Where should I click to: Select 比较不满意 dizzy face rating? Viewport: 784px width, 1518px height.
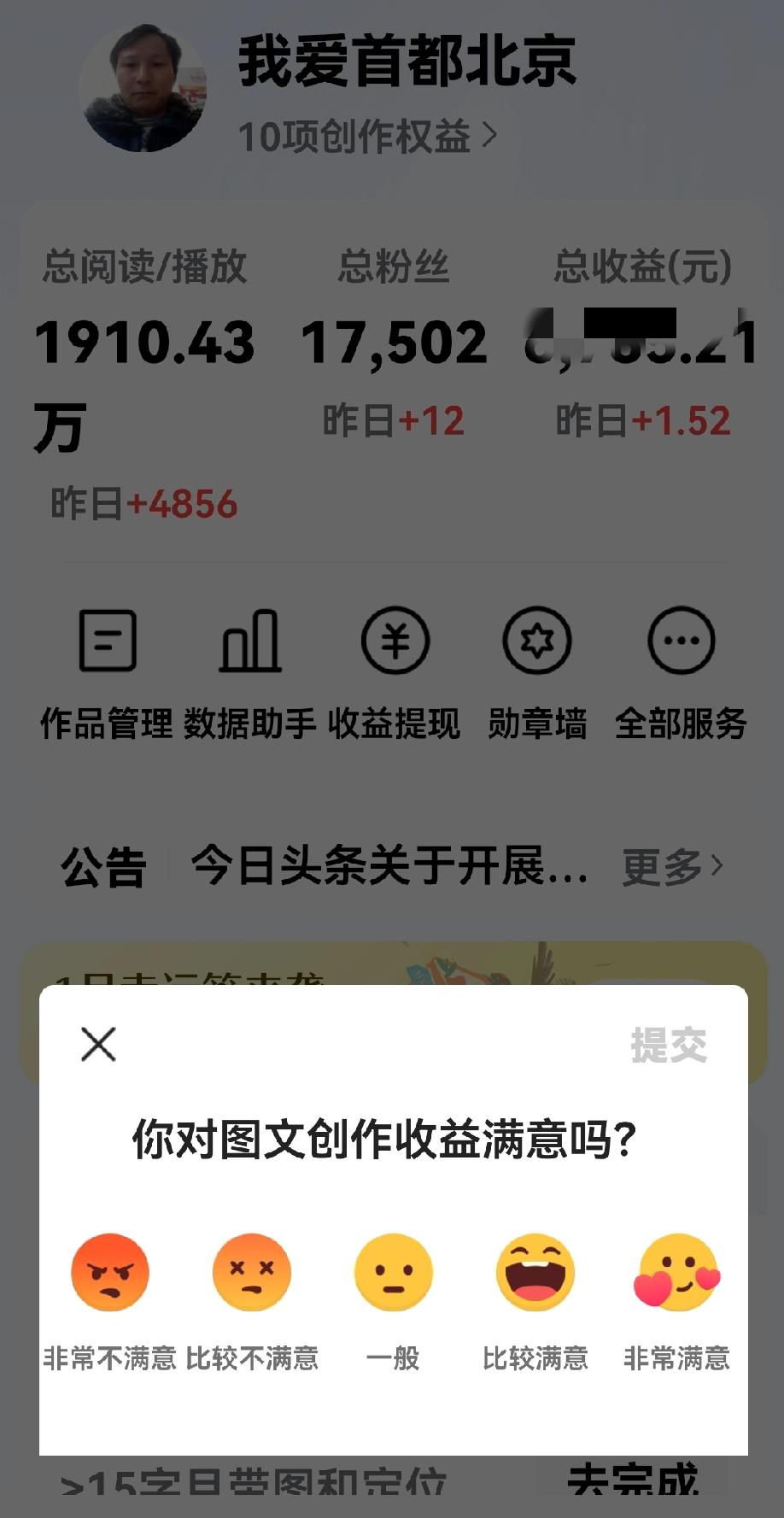pos(250,1272)
